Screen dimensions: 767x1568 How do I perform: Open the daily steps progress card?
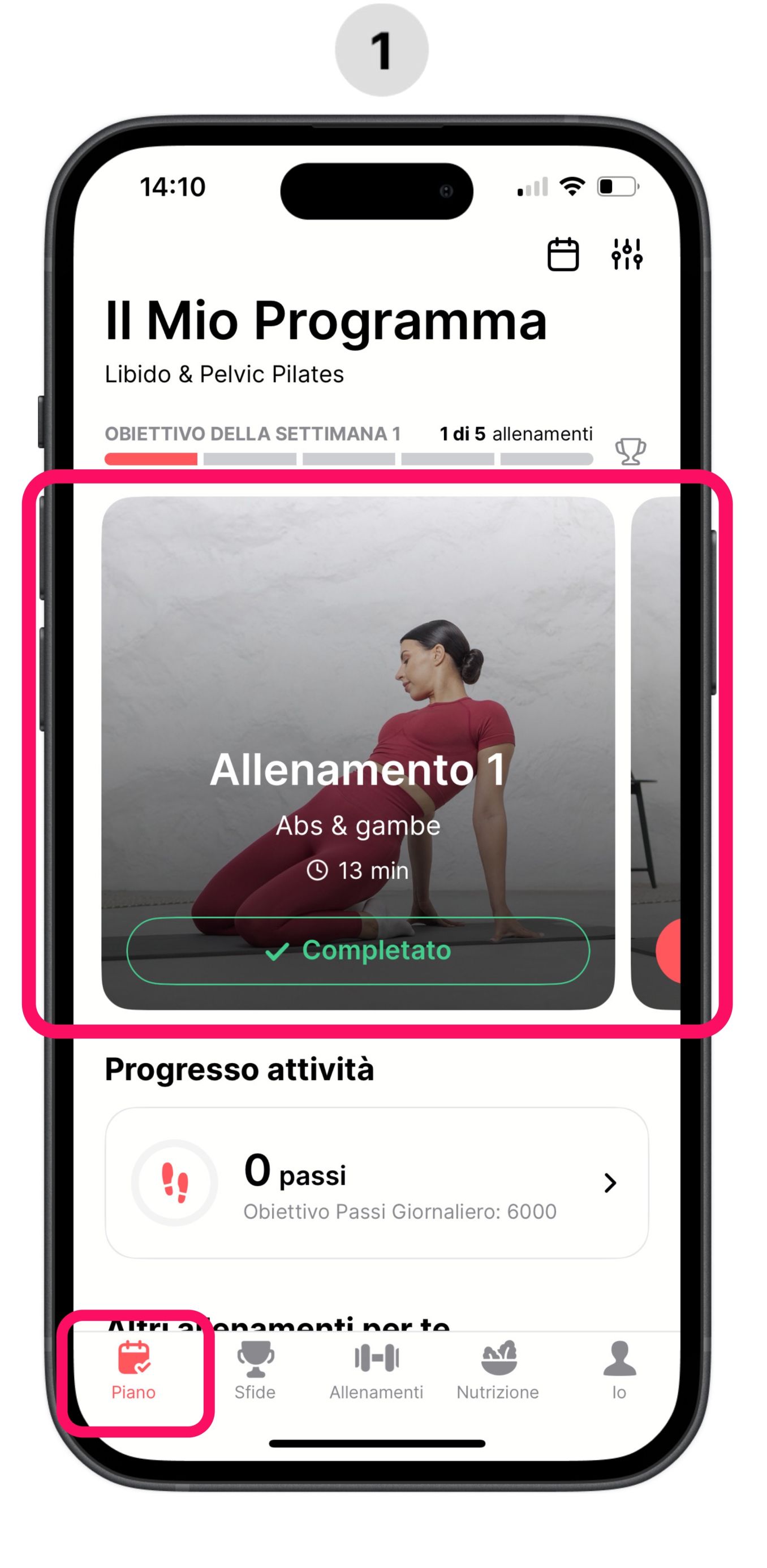point(376,1183)
